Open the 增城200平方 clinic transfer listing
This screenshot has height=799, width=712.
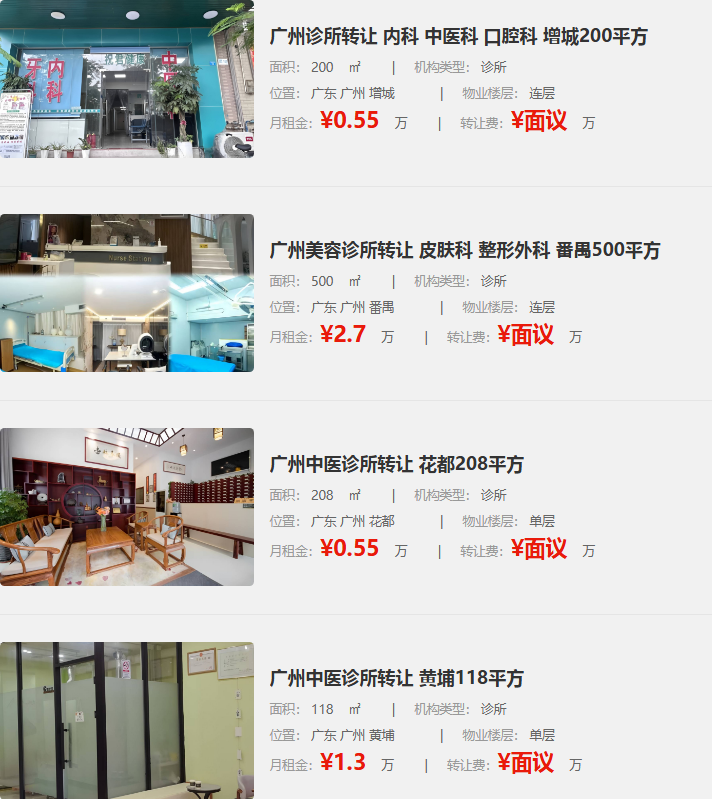click(x=458, y=37)
